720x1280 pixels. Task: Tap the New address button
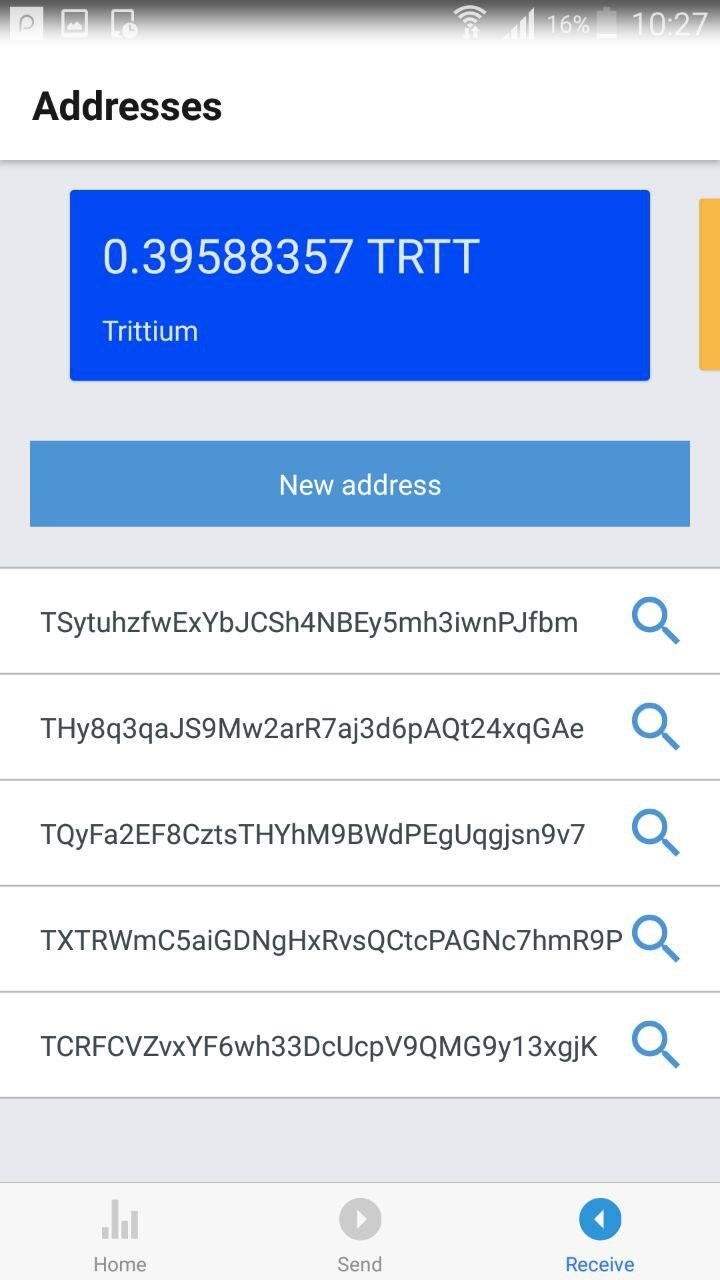(360, 484)
